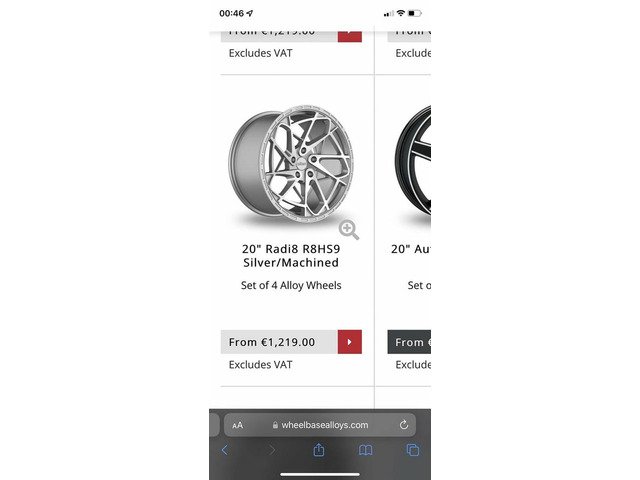Screen dimensions: 640x480
Task: Open Safari bookmarks
Action: [365, 450]
